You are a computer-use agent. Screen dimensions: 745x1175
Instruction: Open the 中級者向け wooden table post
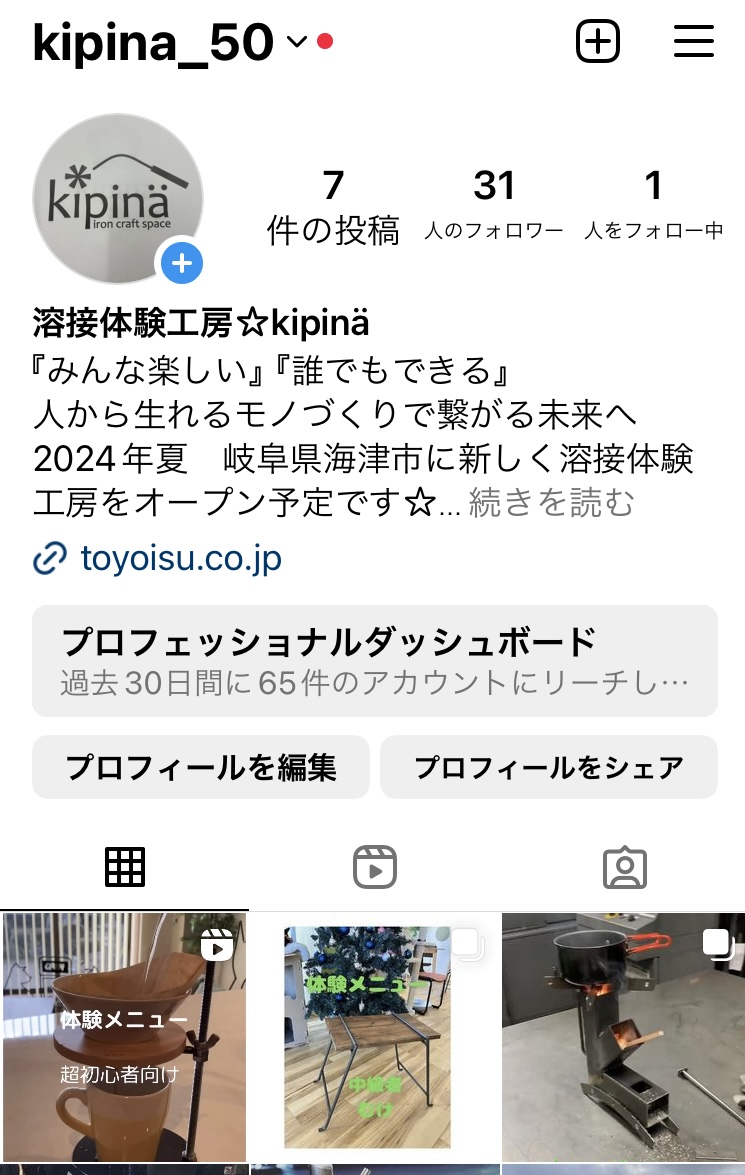pyautogui.click(x=374, y=1036)
